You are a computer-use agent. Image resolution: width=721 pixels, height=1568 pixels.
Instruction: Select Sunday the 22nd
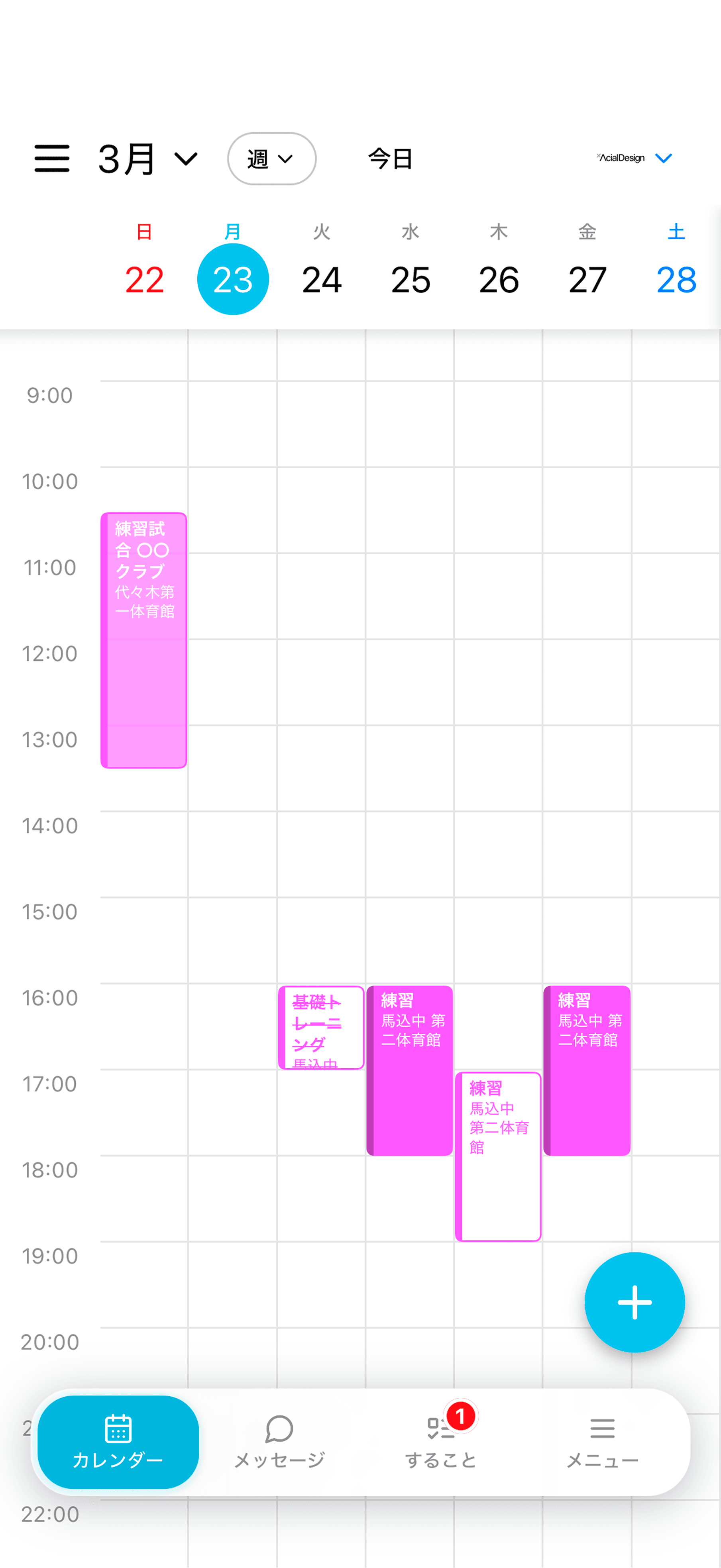[144, 279]
